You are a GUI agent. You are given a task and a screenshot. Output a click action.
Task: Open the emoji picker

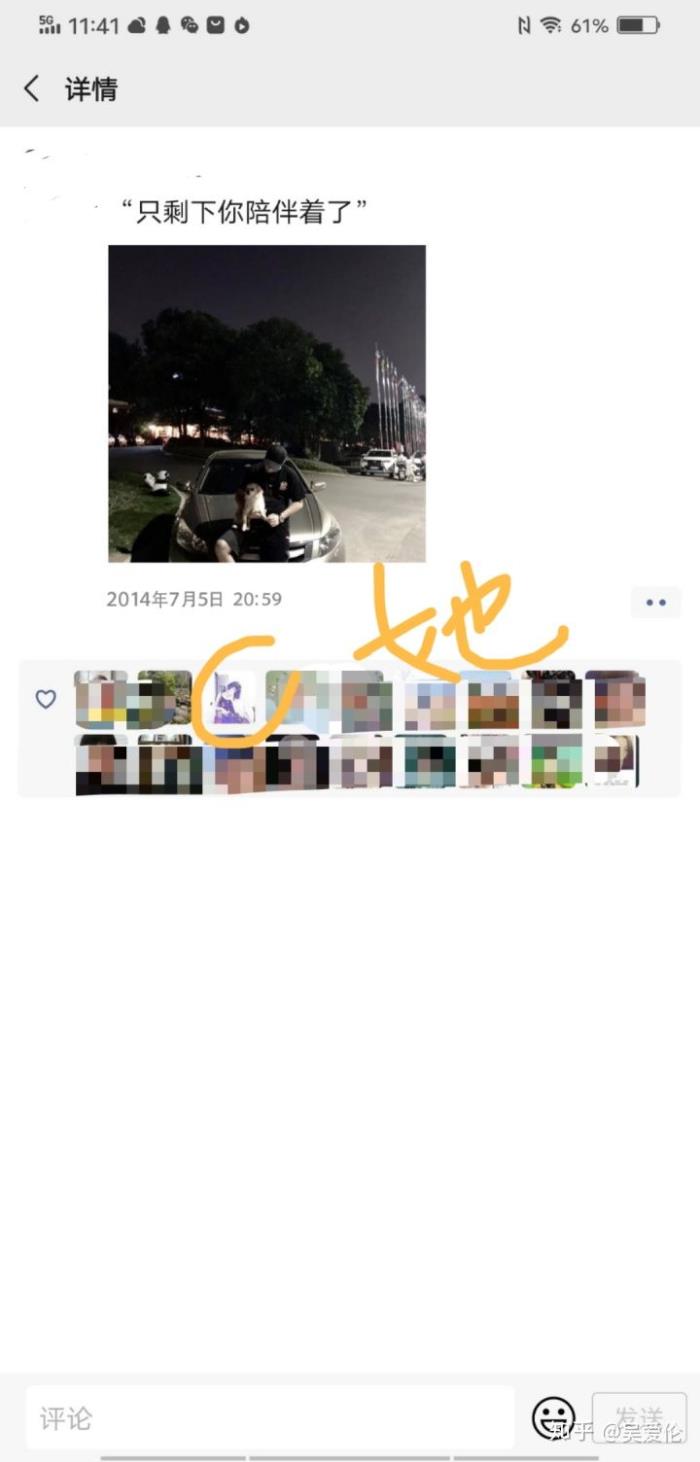click(553, 1417)
